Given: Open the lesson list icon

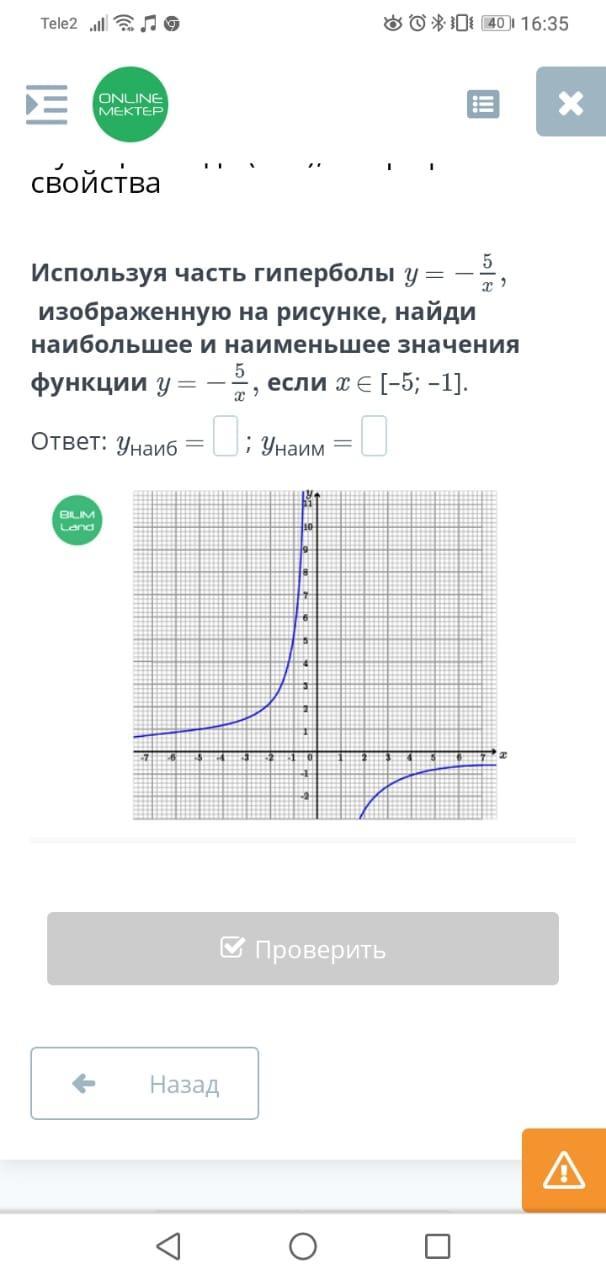Looking at the screenshot, I should tap(484, 104).
